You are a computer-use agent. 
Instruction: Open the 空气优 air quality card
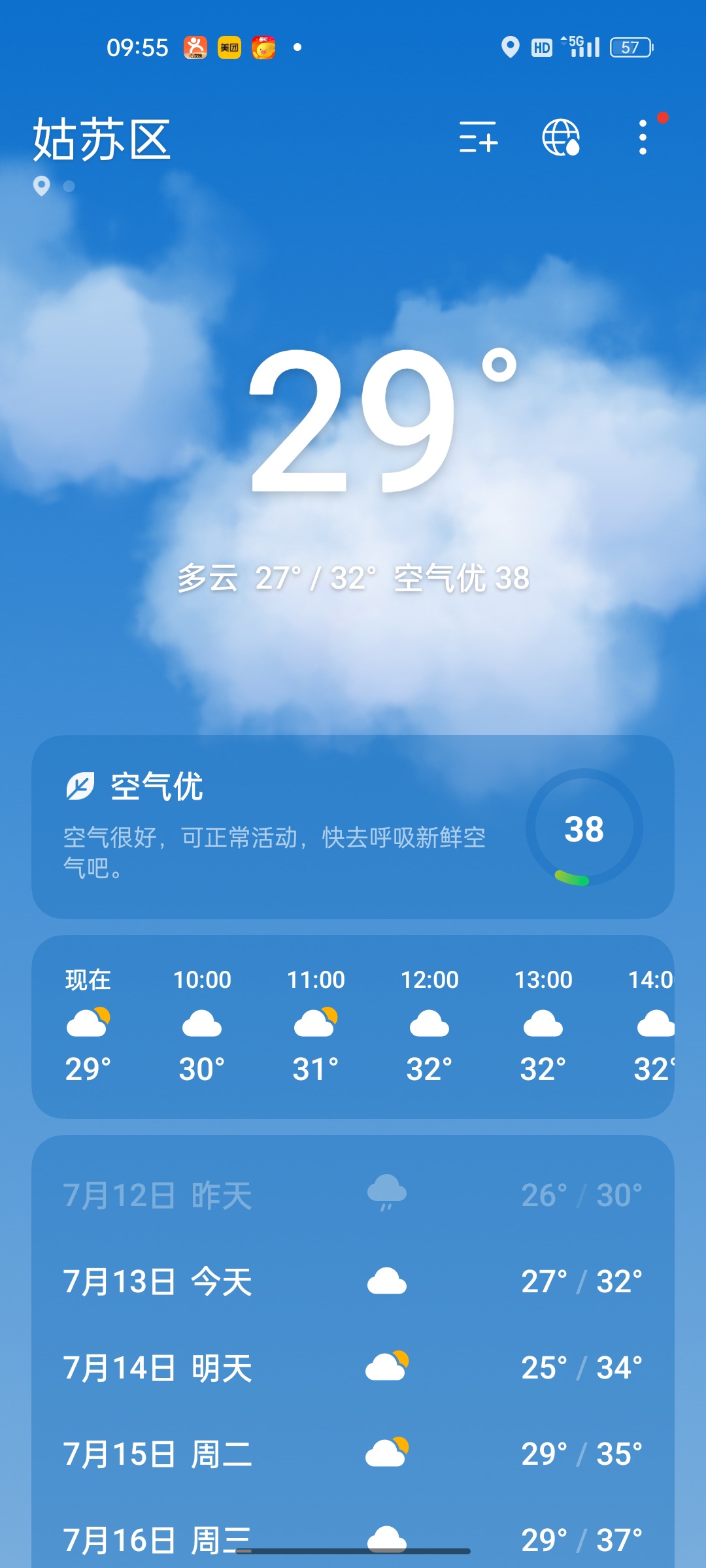coord(353,826)
